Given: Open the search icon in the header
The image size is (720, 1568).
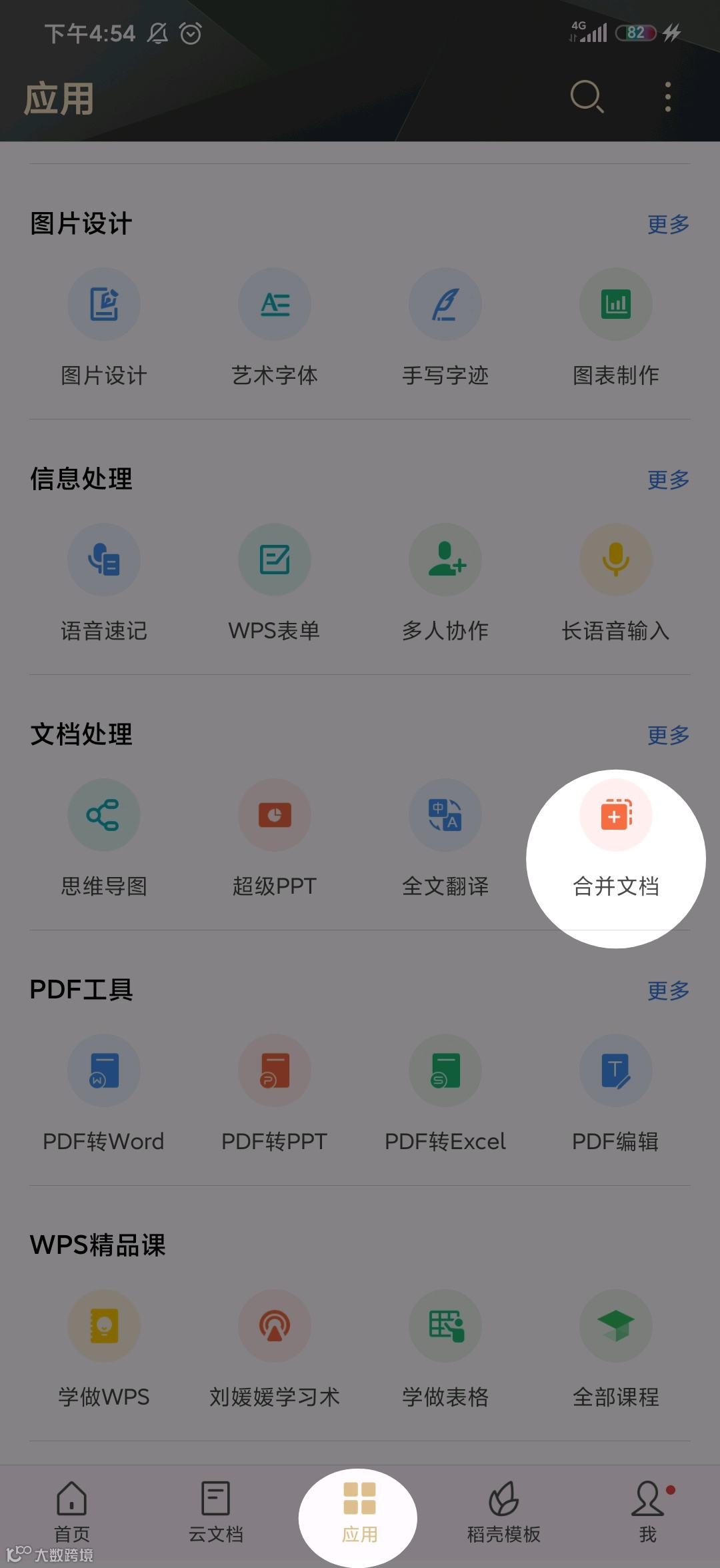Looking at the screenshot, I should pos(587,97).
